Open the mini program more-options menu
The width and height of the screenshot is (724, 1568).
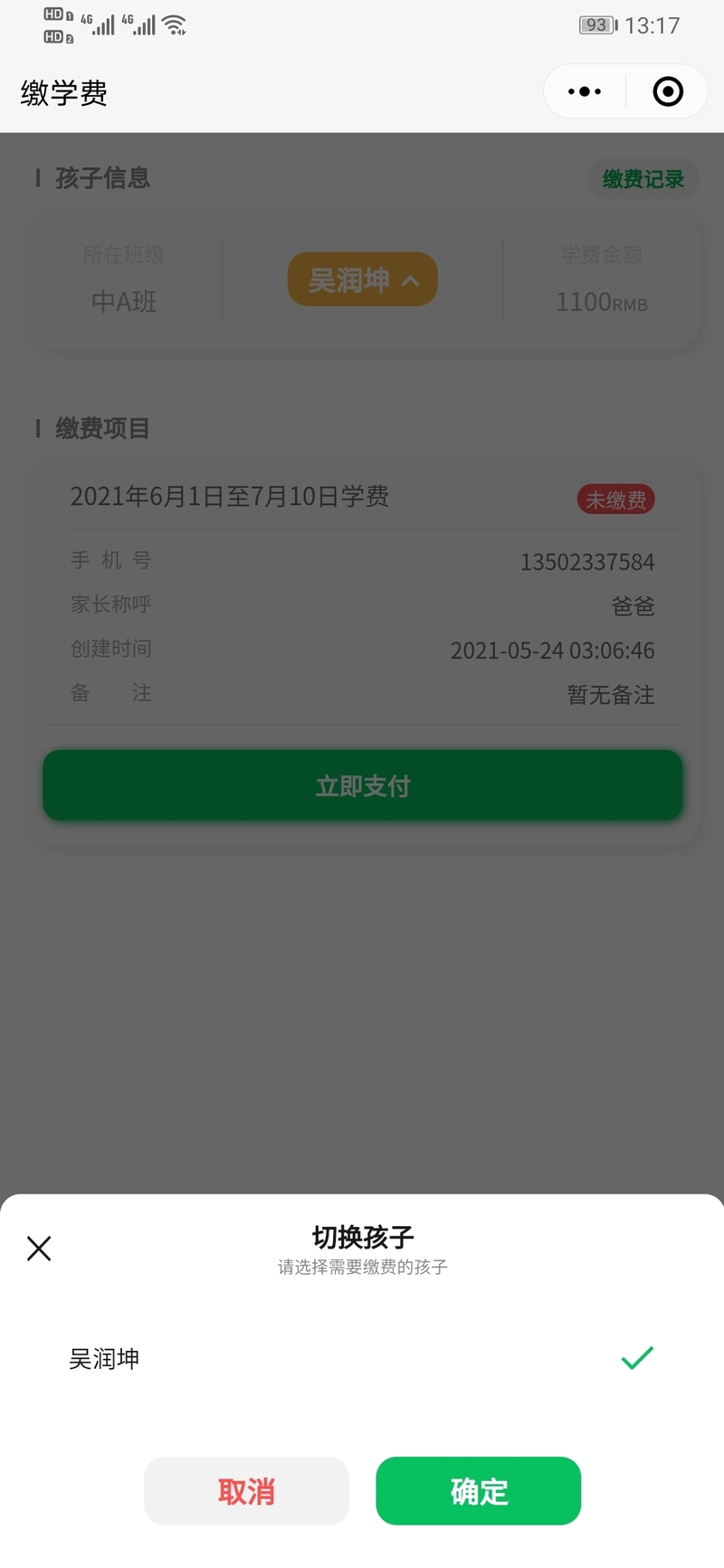click(x=585, y=91)
